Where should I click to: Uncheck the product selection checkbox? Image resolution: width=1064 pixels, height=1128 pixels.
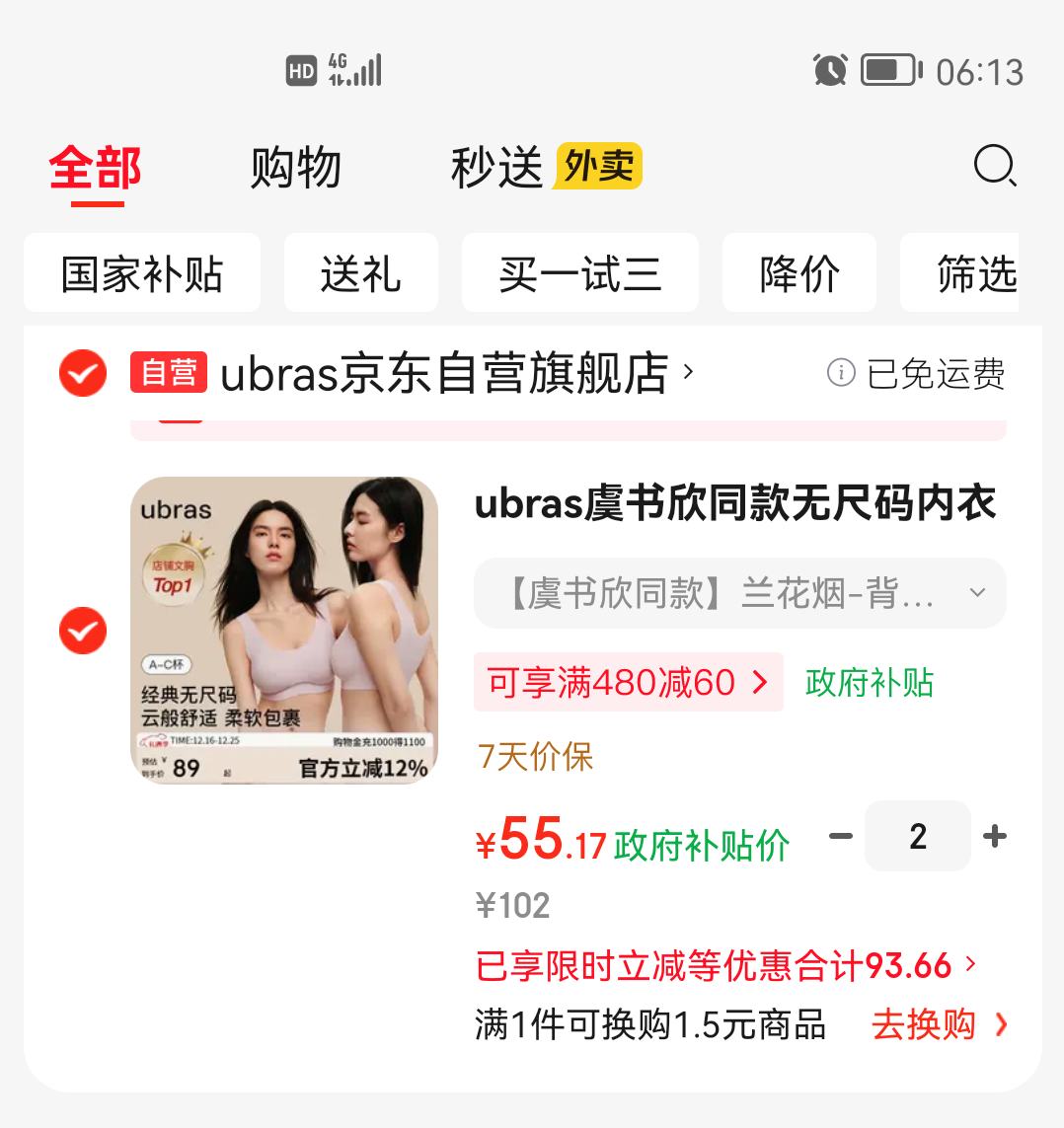(83, 631)
